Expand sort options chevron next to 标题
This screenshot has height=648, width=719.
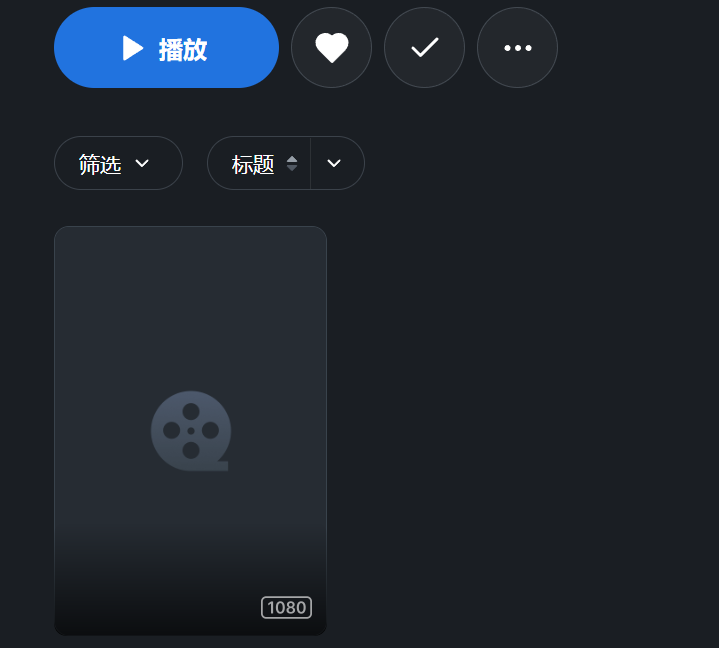(336, 163)
